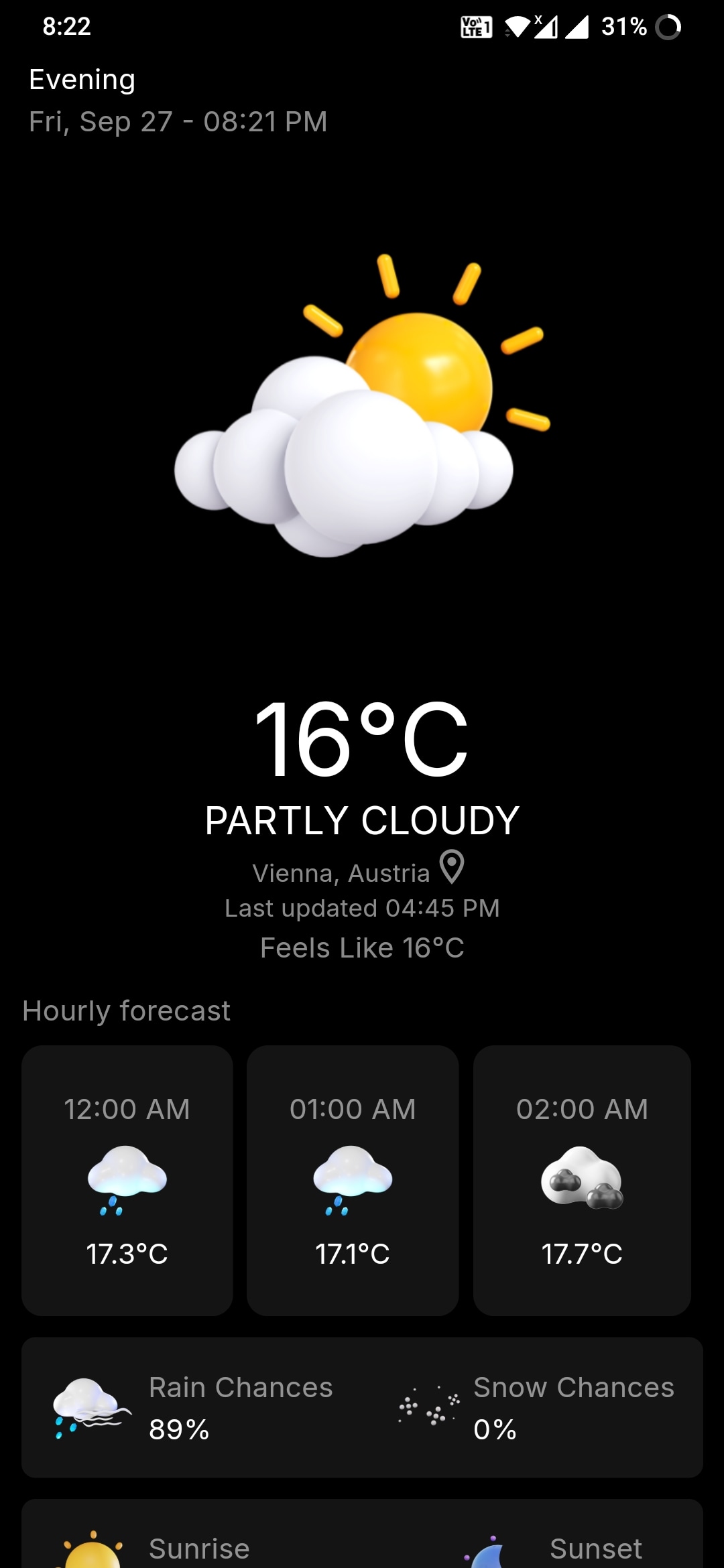Tap the location pin next to Vienna, Austria
The image size is (724, 1568).
click(x=452, y=867)
